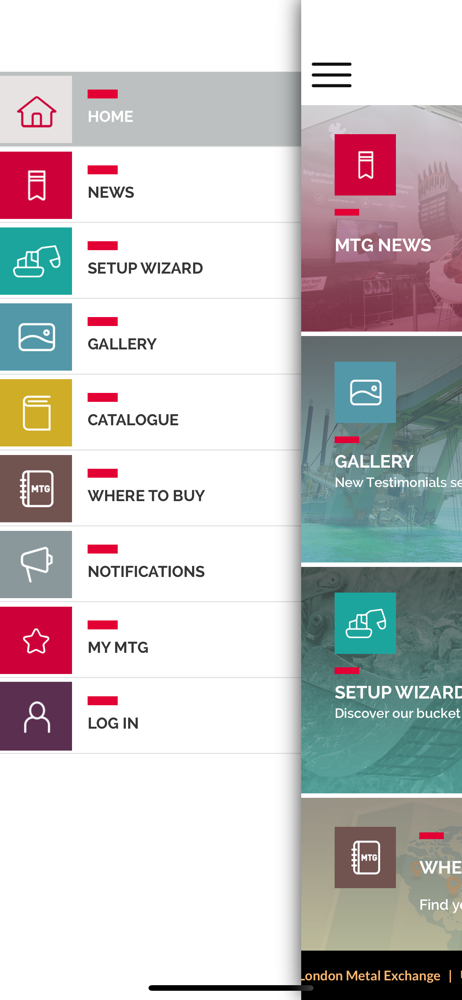Launch the Setup Wizard menu item
This screenshot has height=1000, width=462.
(x=150, y=261)
